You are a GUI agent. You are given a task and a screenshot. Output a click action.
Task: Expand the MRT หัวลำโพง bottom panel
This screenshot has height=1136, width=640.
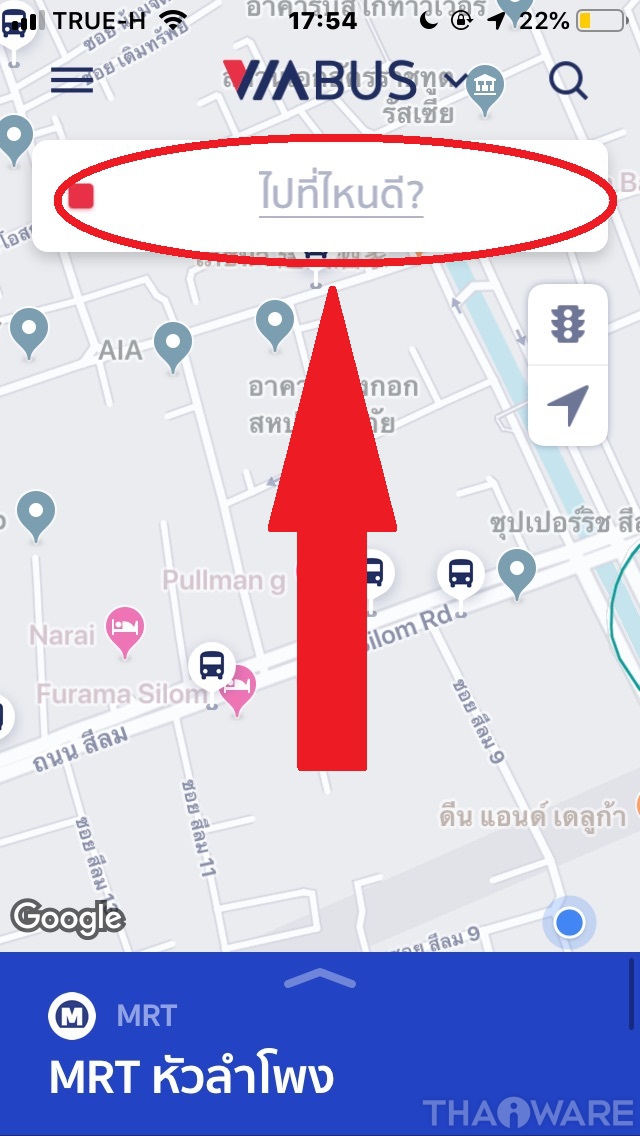[x=320, y=981]
